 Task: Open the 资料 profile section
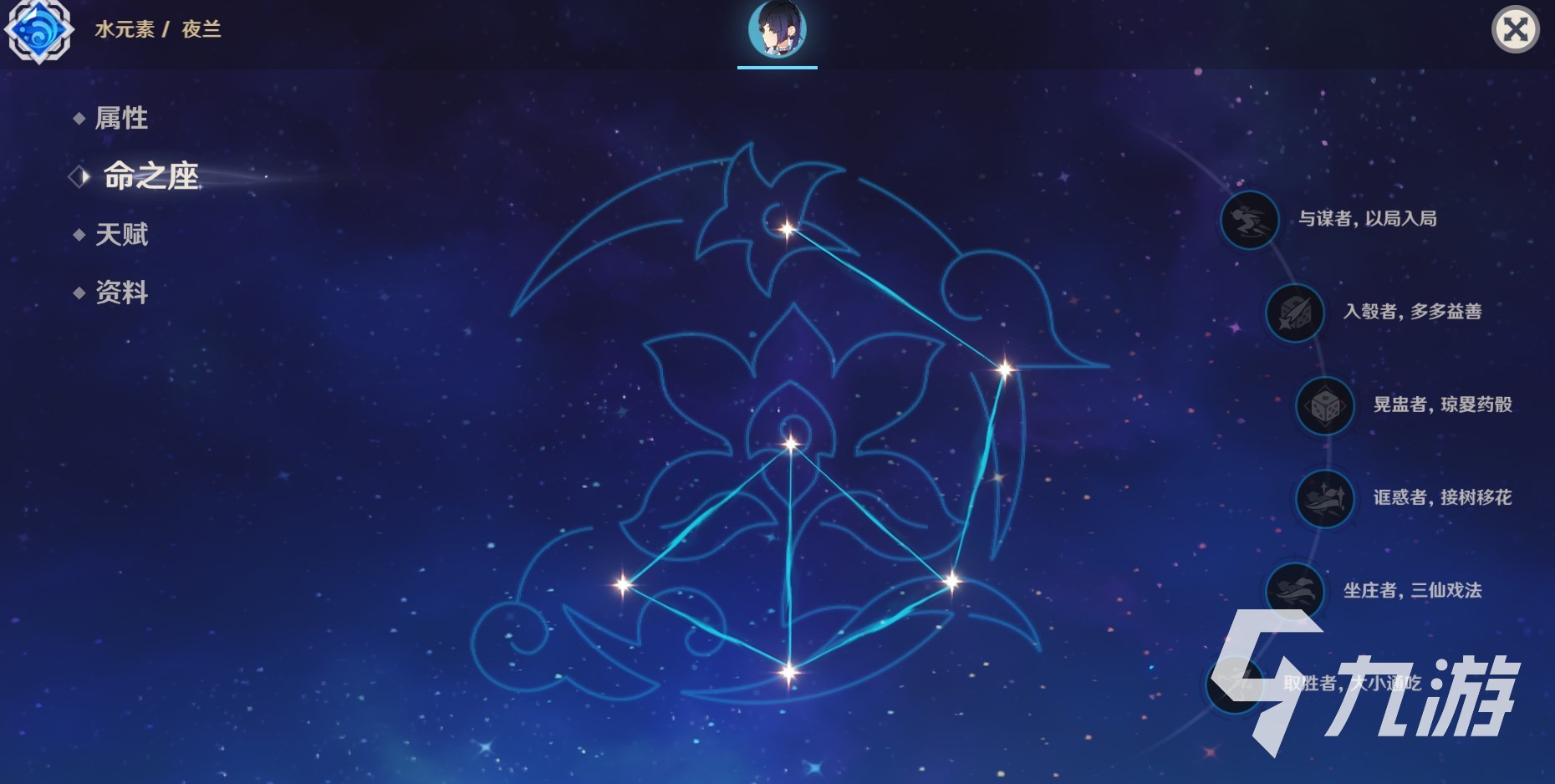121,293
